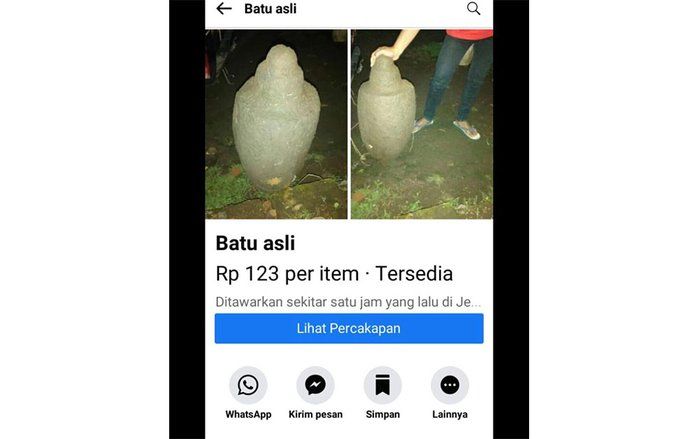699x439 pixels.
Task: Open the first stone listing photo
Action: click(276, 124)
